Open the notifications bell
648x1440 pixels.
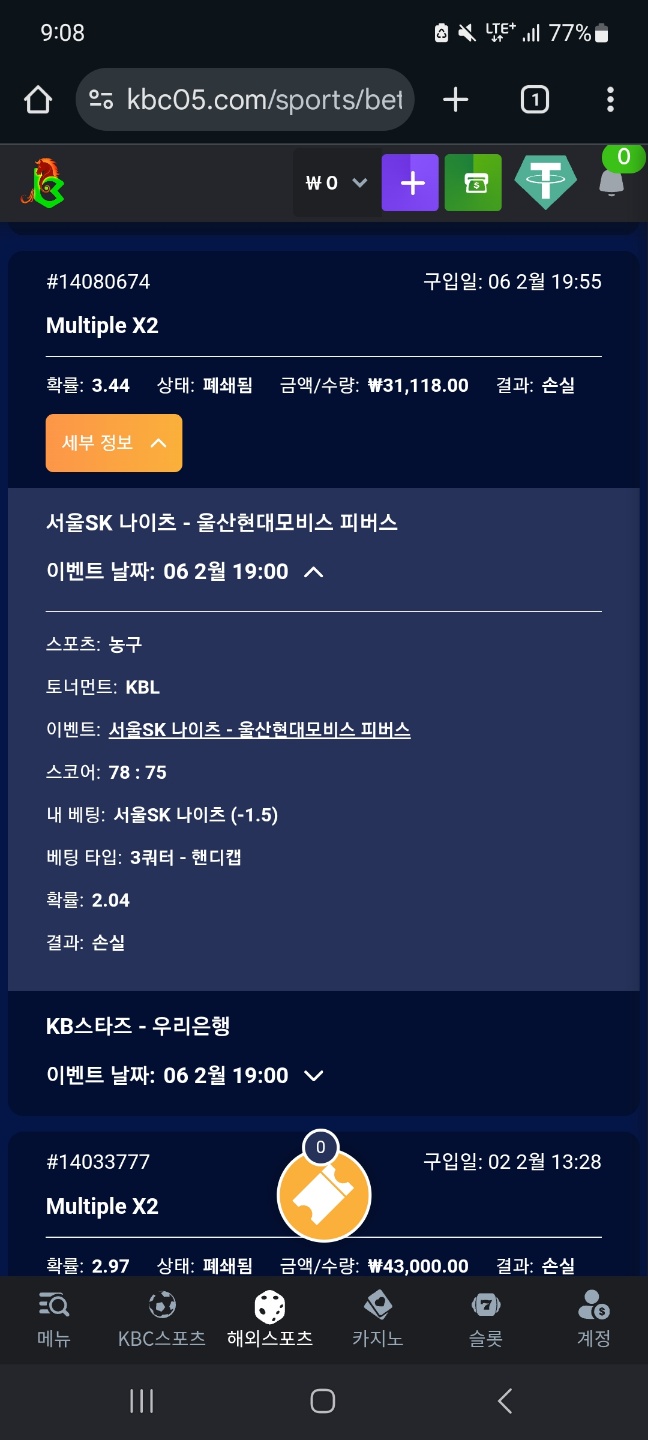[611, 183]
